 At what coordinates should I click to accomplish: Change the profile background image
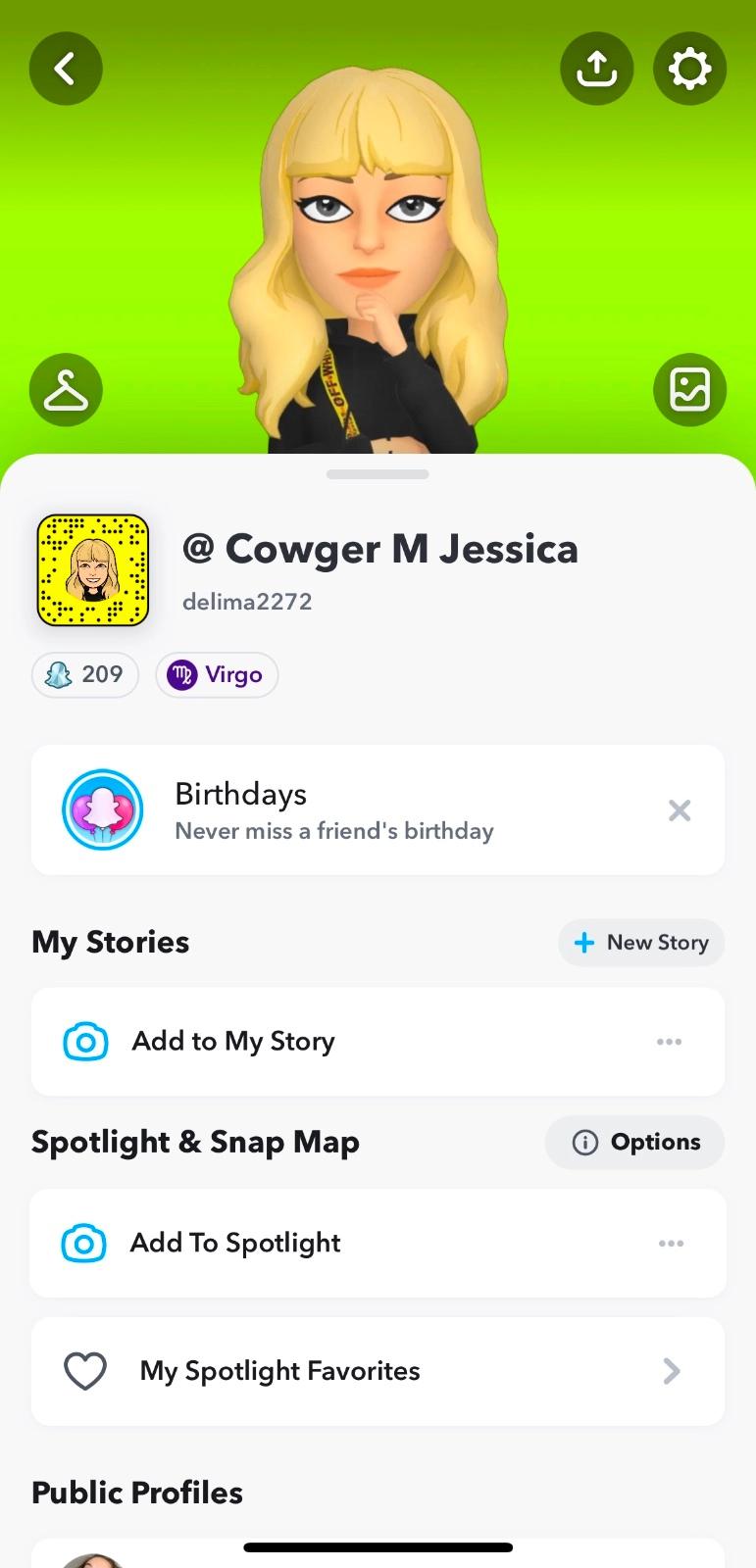pyautogui.click(x=689, y=390)
